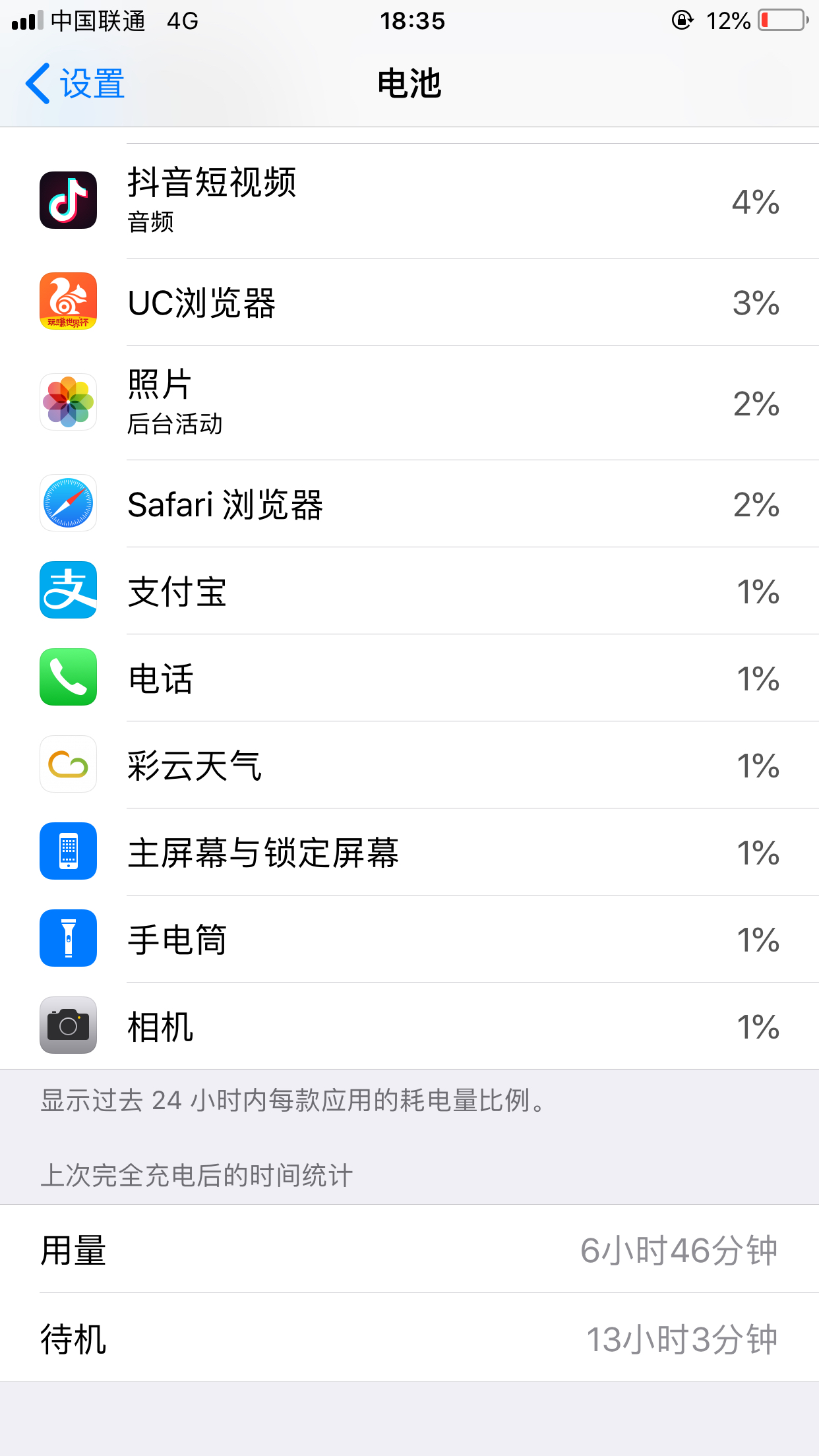Go back to 设置

click(x=75, y=84)
